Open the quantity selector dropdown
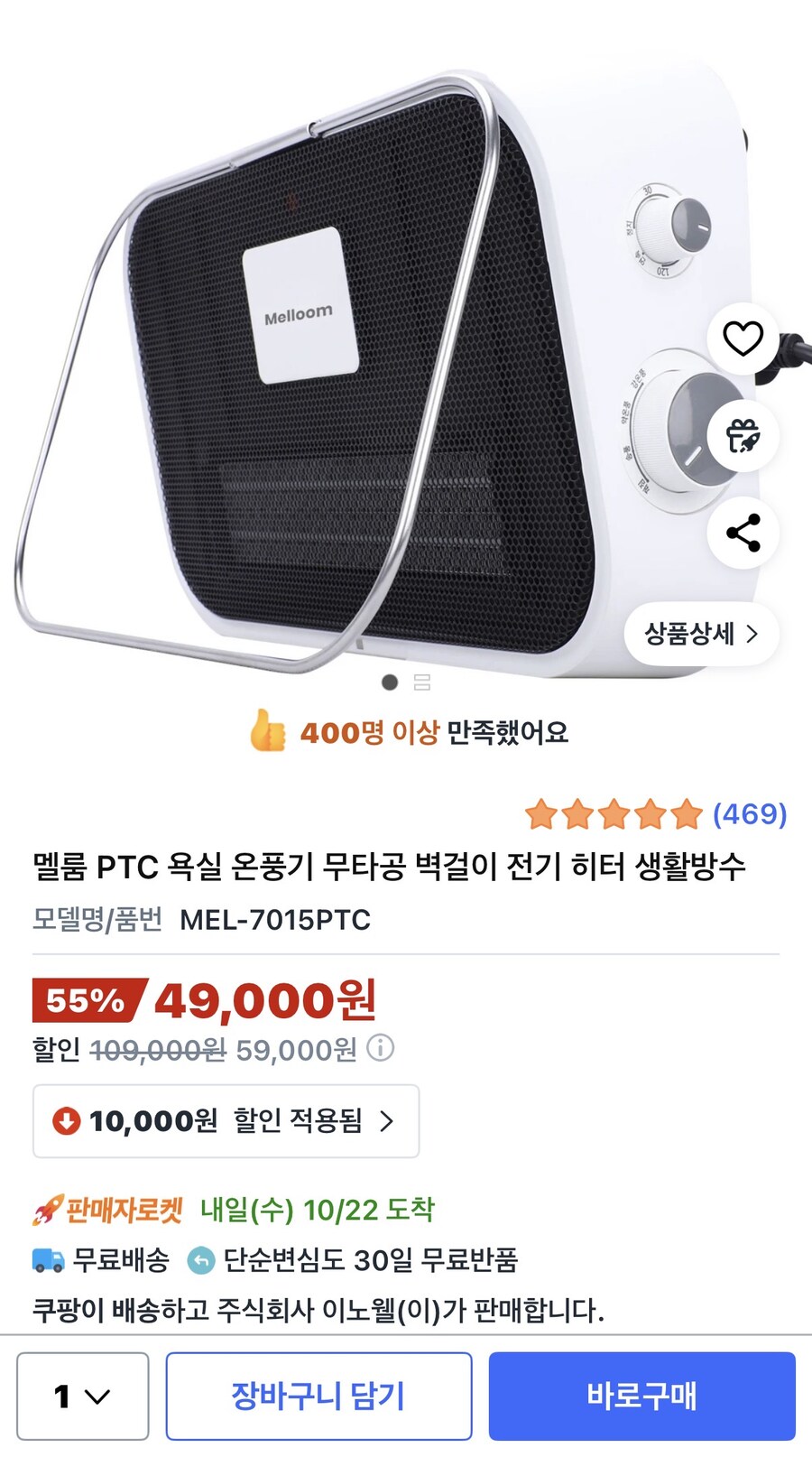Viewport: 812px width, 1457px height. click(81, 1394)
